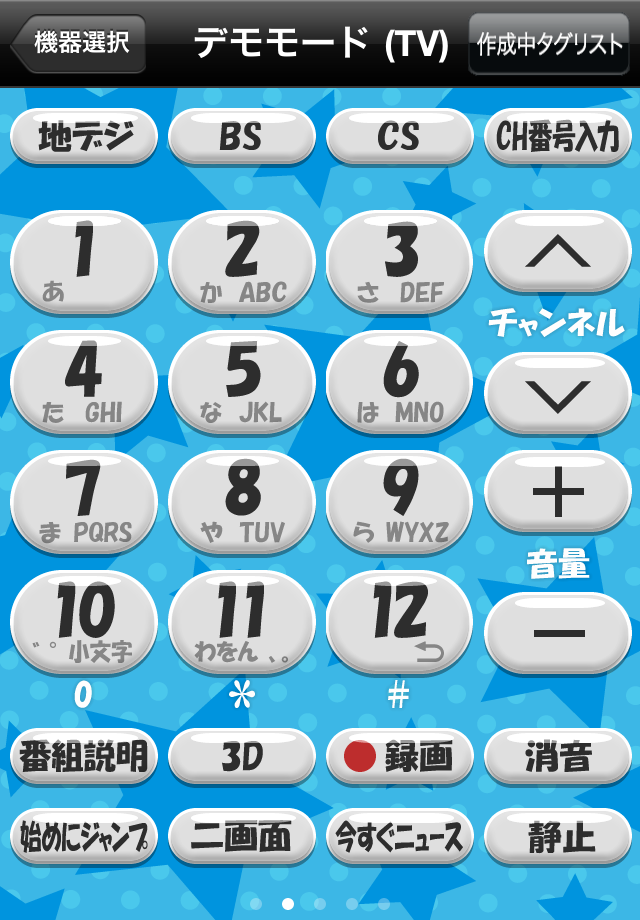Select CS broadcast

click(399, 136)
